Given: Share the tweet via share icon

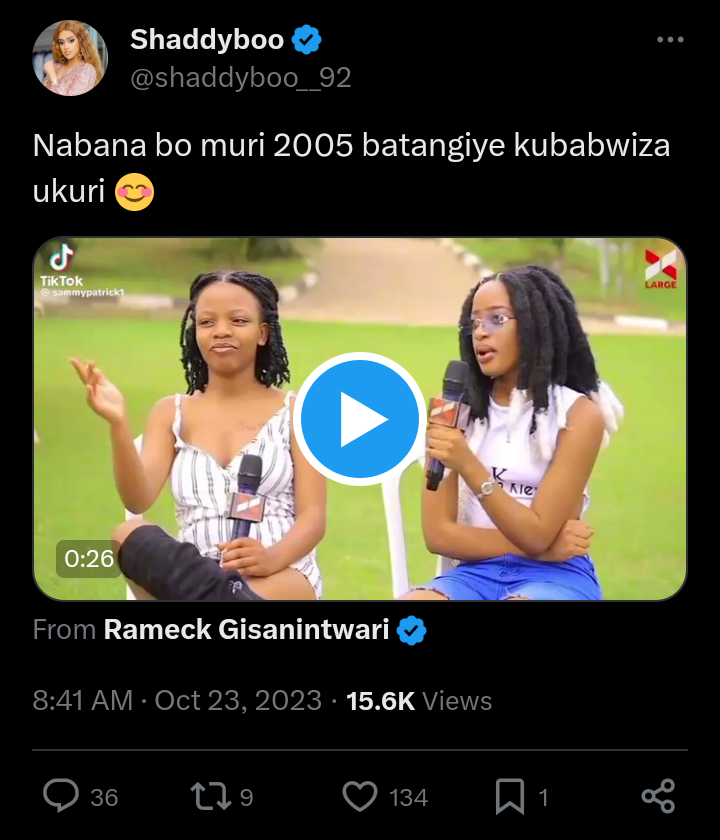Looking at the screenshot, I should pyautogui.click(x=658, y=796).
